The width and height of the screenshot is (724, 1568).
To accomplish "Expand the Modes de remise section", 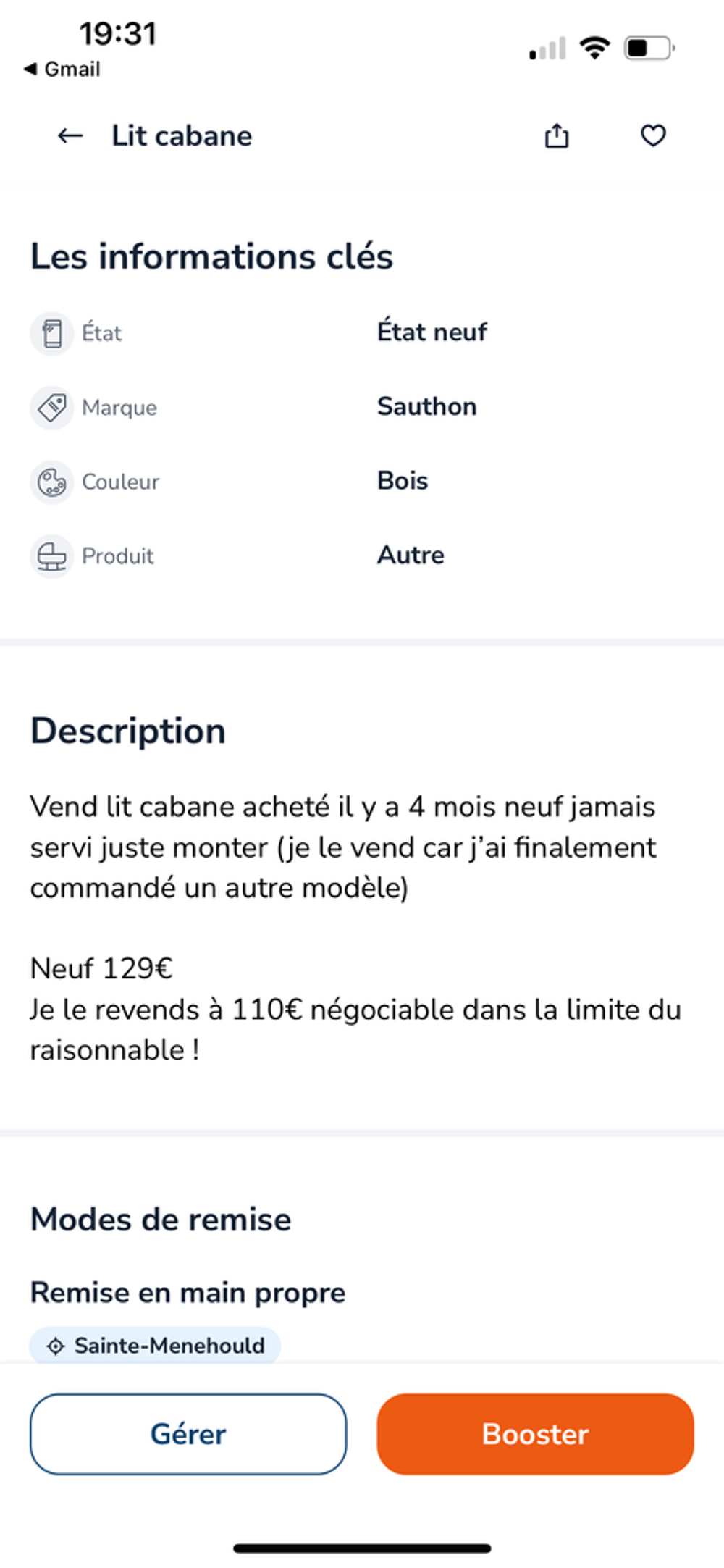I will coord(159,1219).
